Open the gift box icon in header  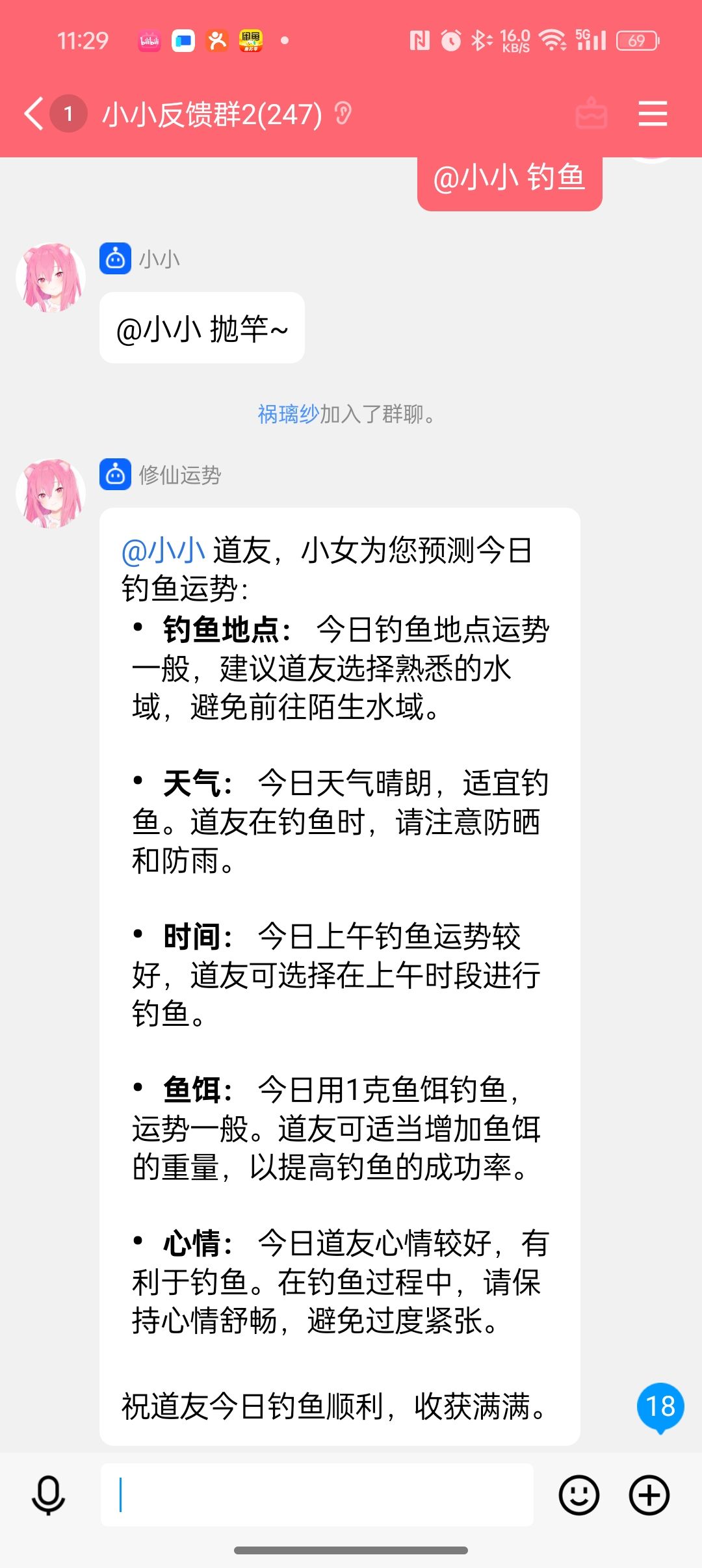(x=591, y=114)
